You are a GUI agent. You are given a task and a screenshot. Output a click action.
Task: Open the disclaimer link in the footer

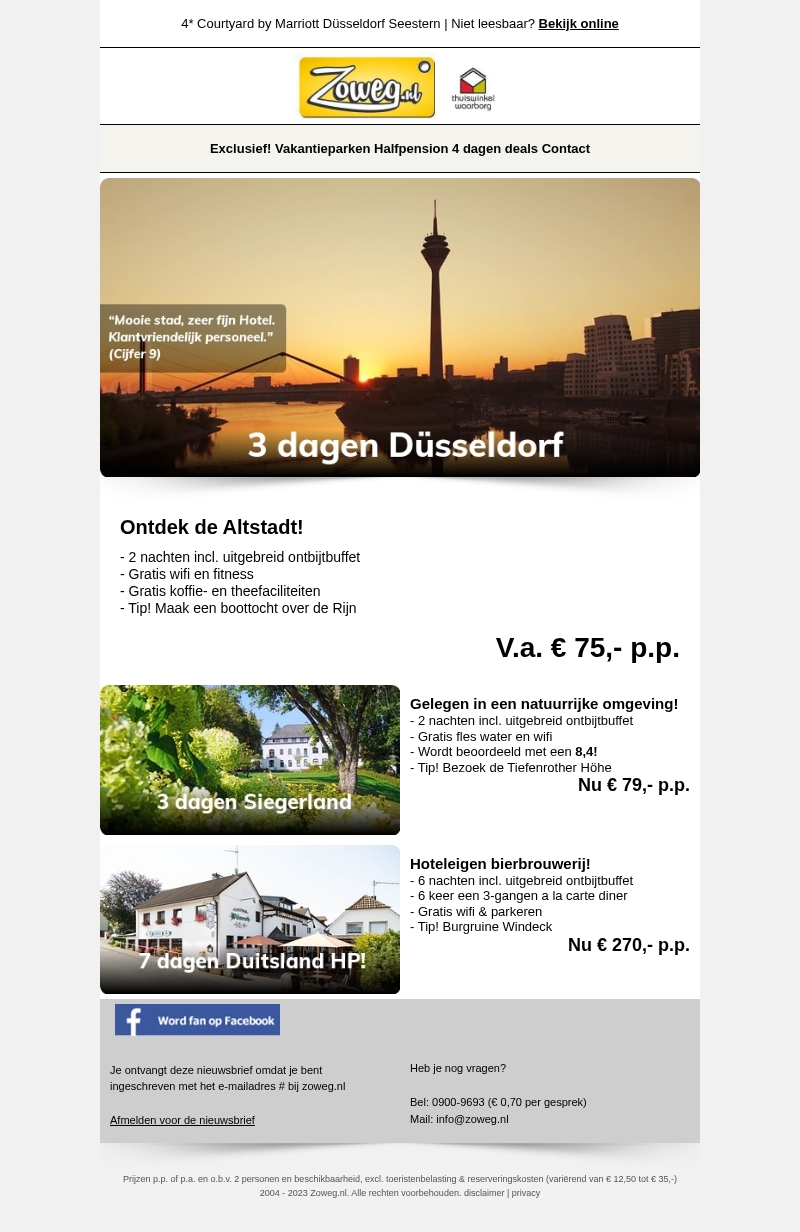pyautogui.click(x=484, y=1193)
